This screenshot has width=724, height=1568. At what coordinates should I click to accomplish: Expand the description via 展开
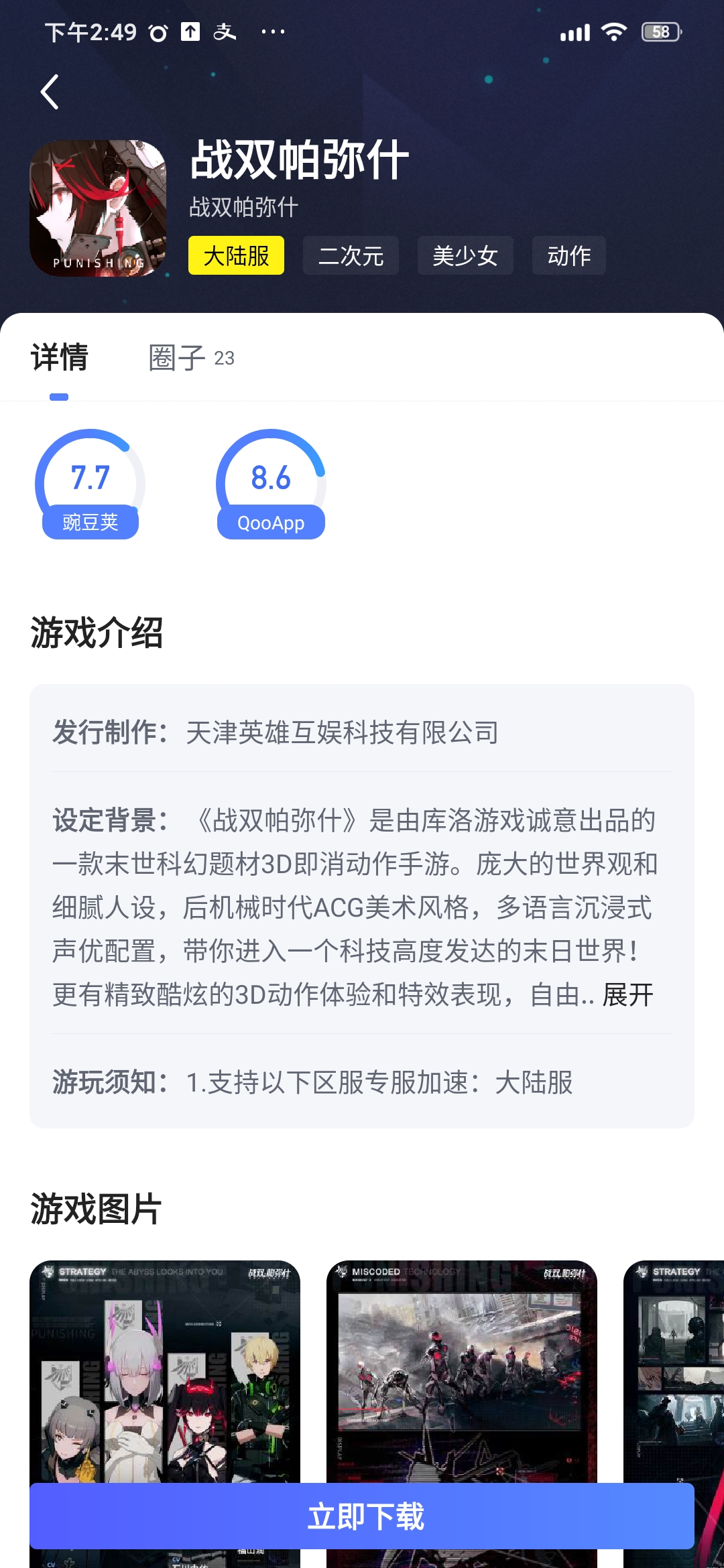tap(627, 995)
